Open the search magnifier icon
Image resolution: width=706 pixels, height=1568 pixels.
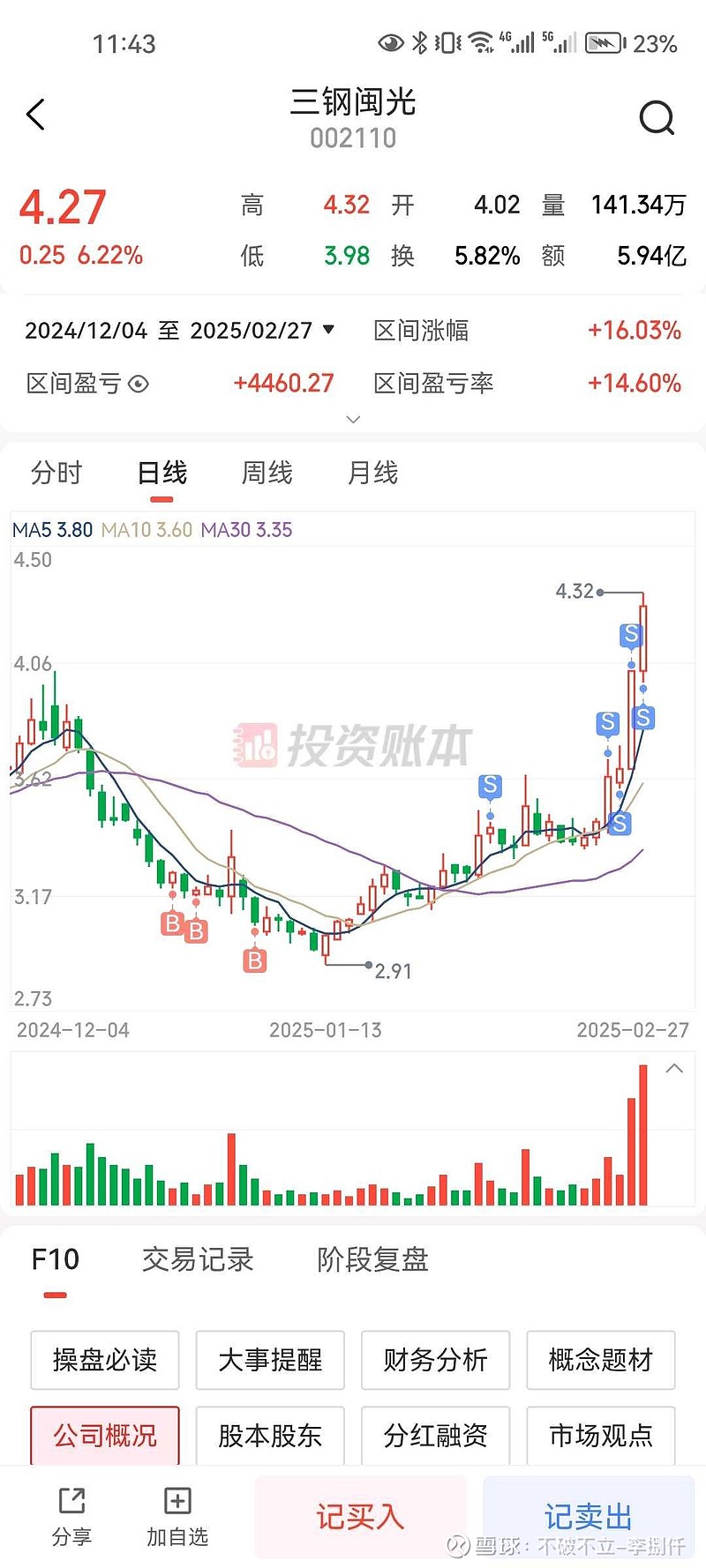point(657,116)
